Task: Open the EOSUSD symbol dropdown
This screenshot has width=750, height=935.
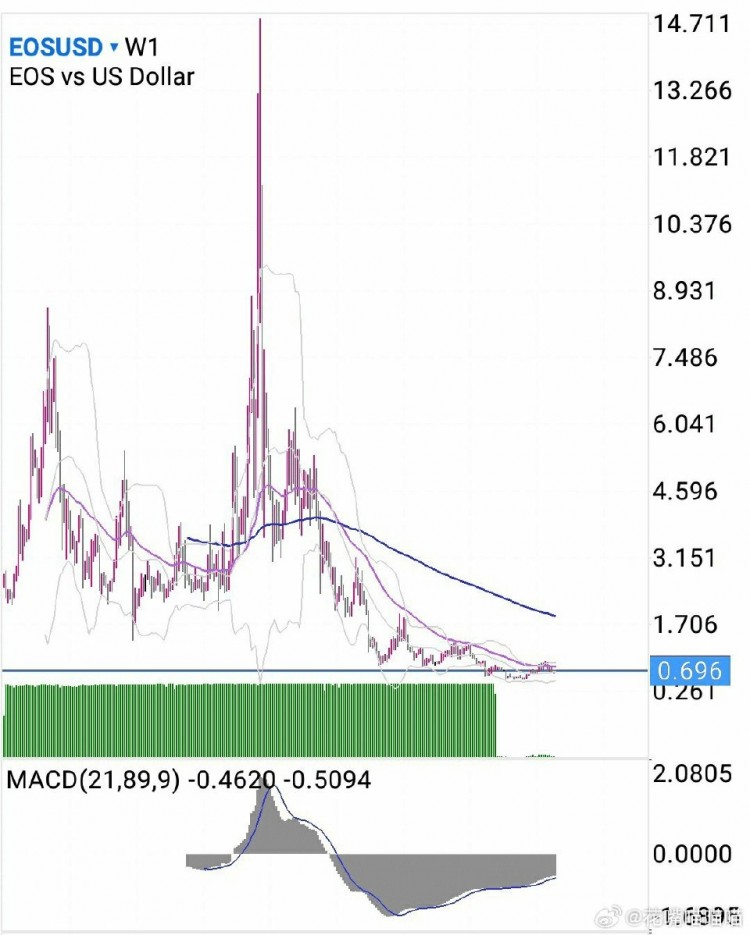Action: [113, 47]
